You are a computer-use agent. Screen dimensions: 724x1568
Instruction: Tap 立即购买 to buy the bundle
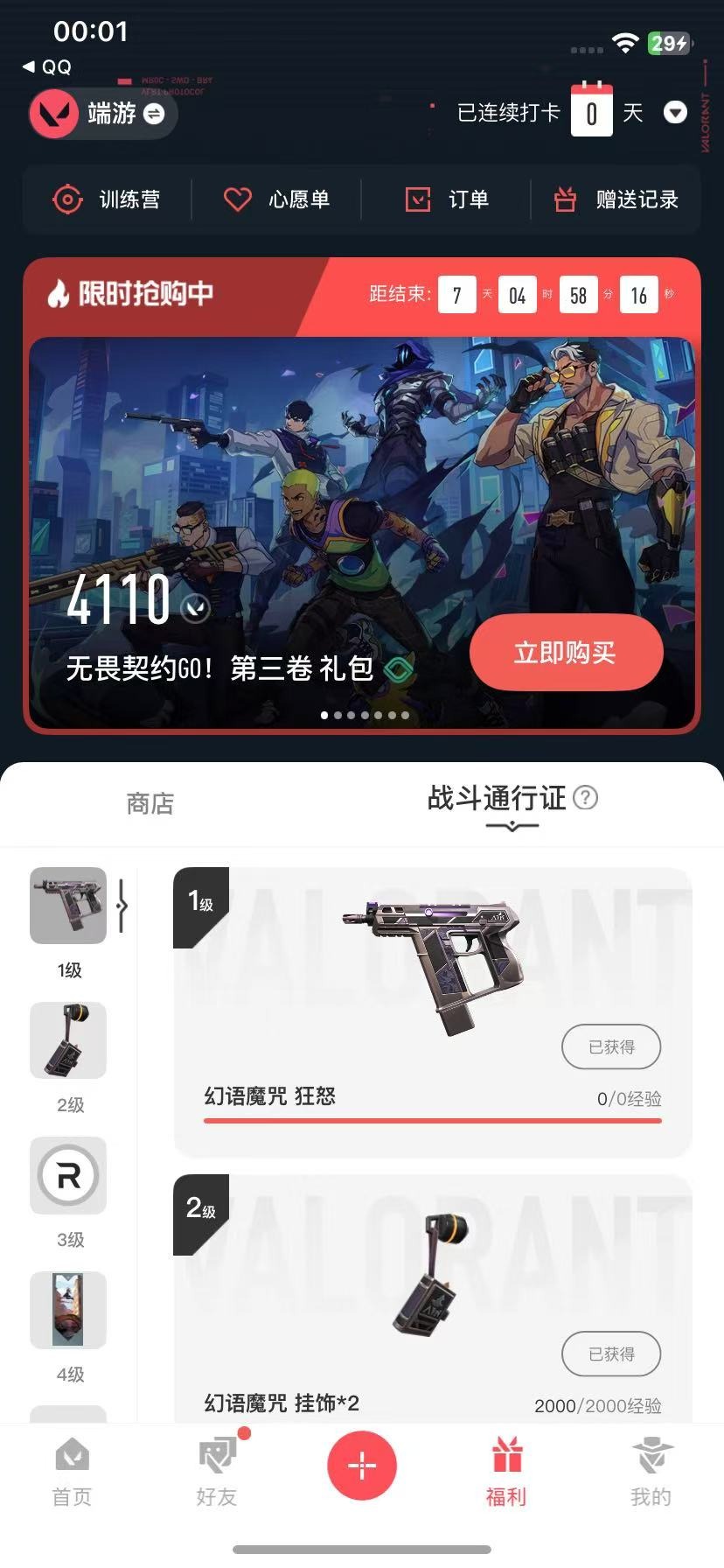point(566,653)
